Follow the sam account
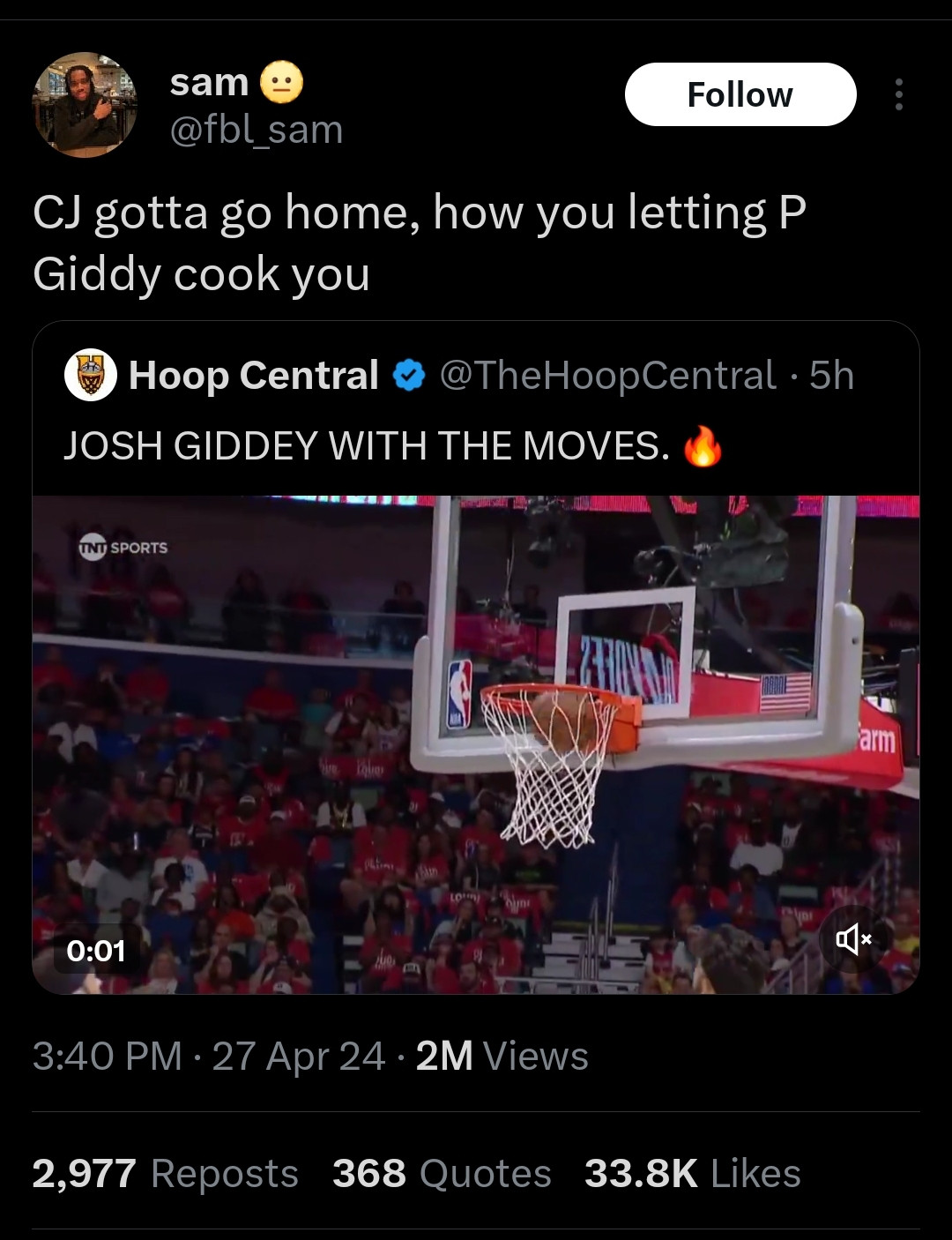Image resolution: width=952 pixels, height=1240 pixels. click(x=740, y=94)
